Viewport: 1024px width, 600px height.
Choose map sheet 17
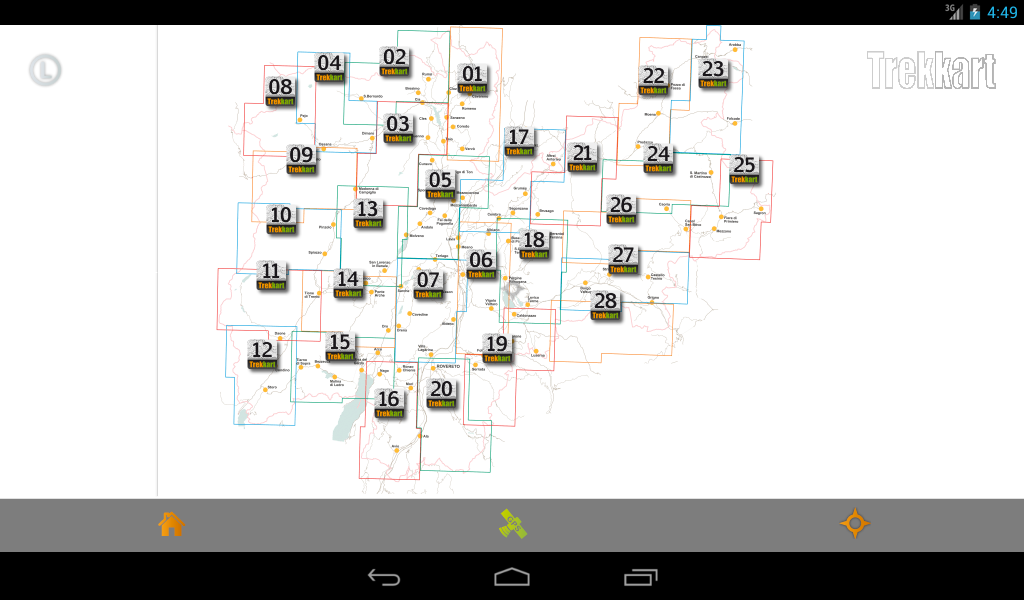click(519, 142)
